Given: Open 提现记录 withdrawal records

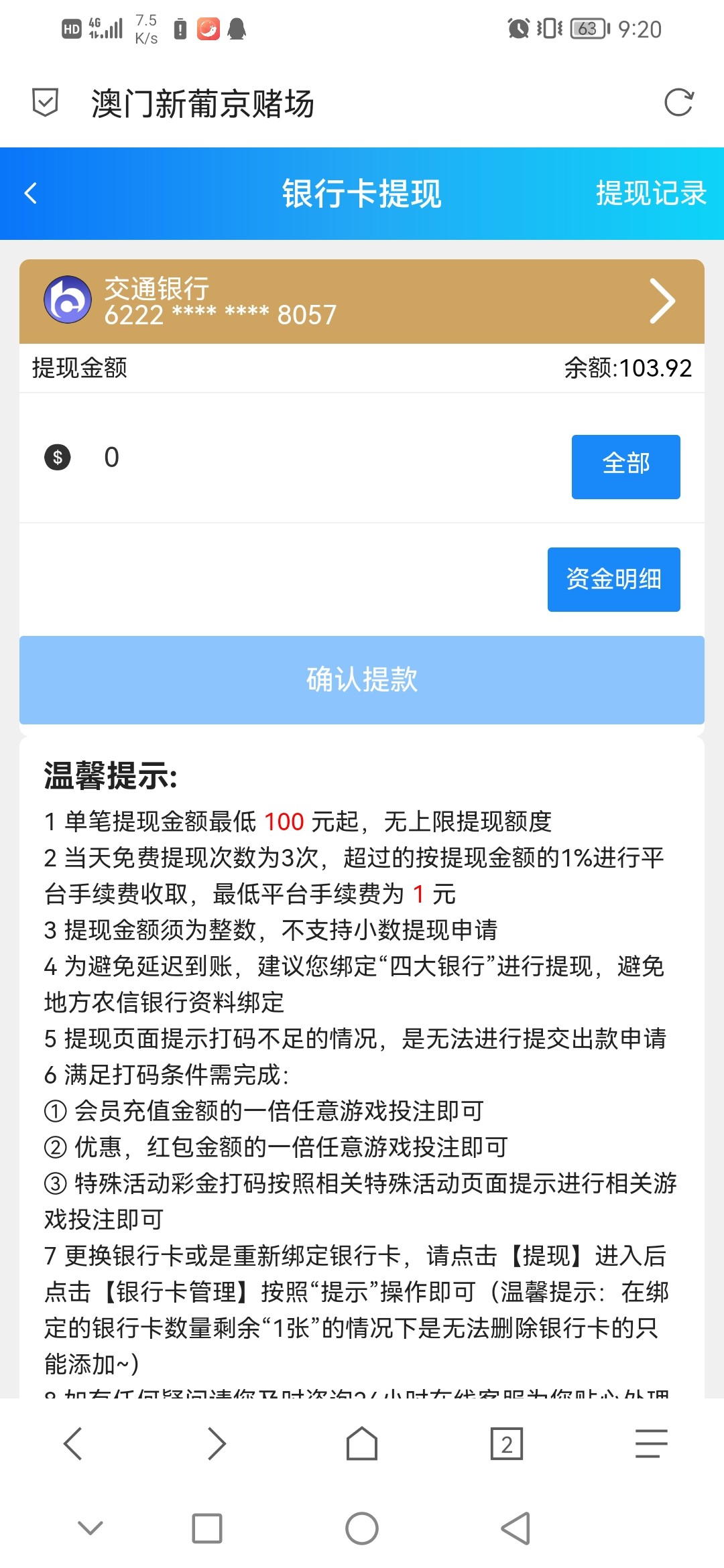Looking at the screenshot, I should coord(650,194).
